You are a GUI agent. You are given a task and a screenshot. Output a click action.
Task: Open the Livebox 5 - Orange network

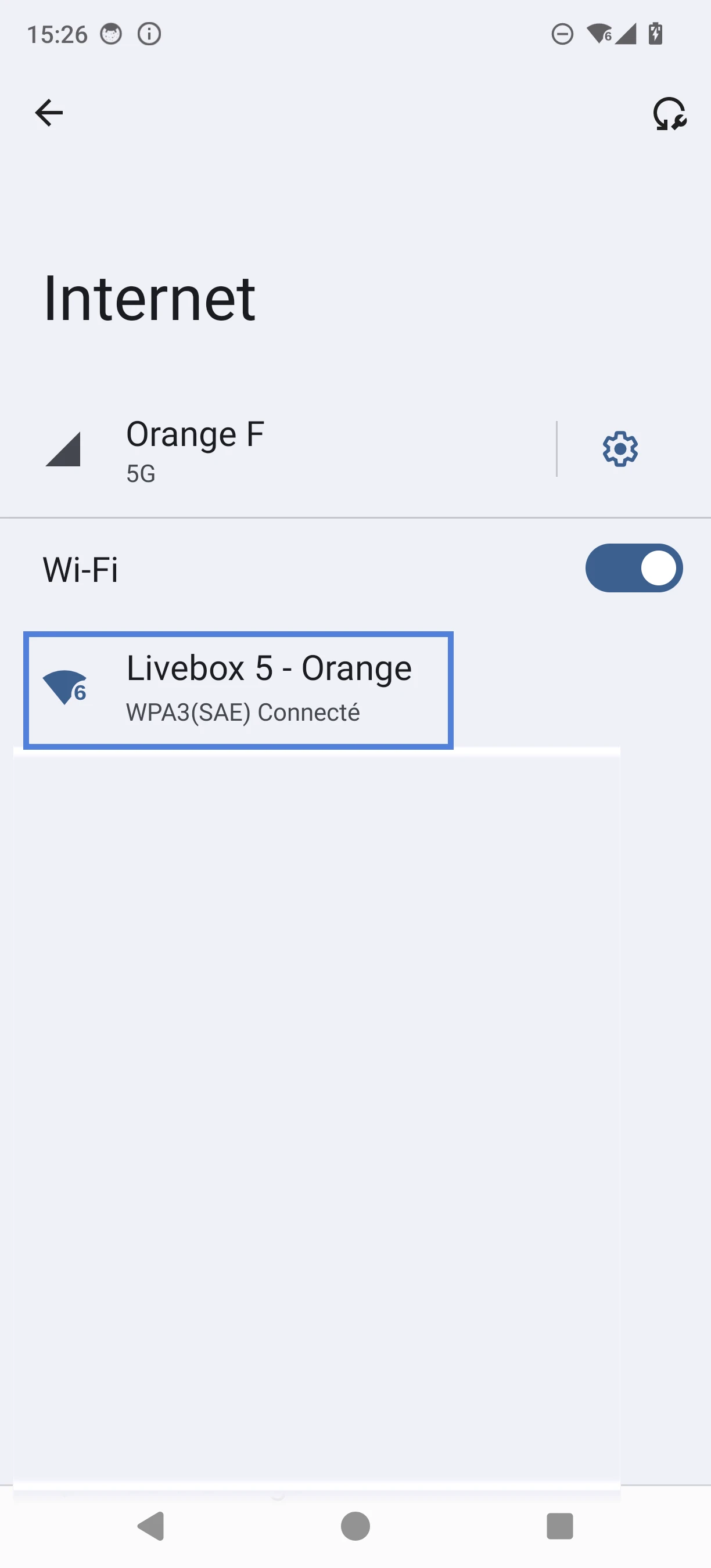pos(239,691)
